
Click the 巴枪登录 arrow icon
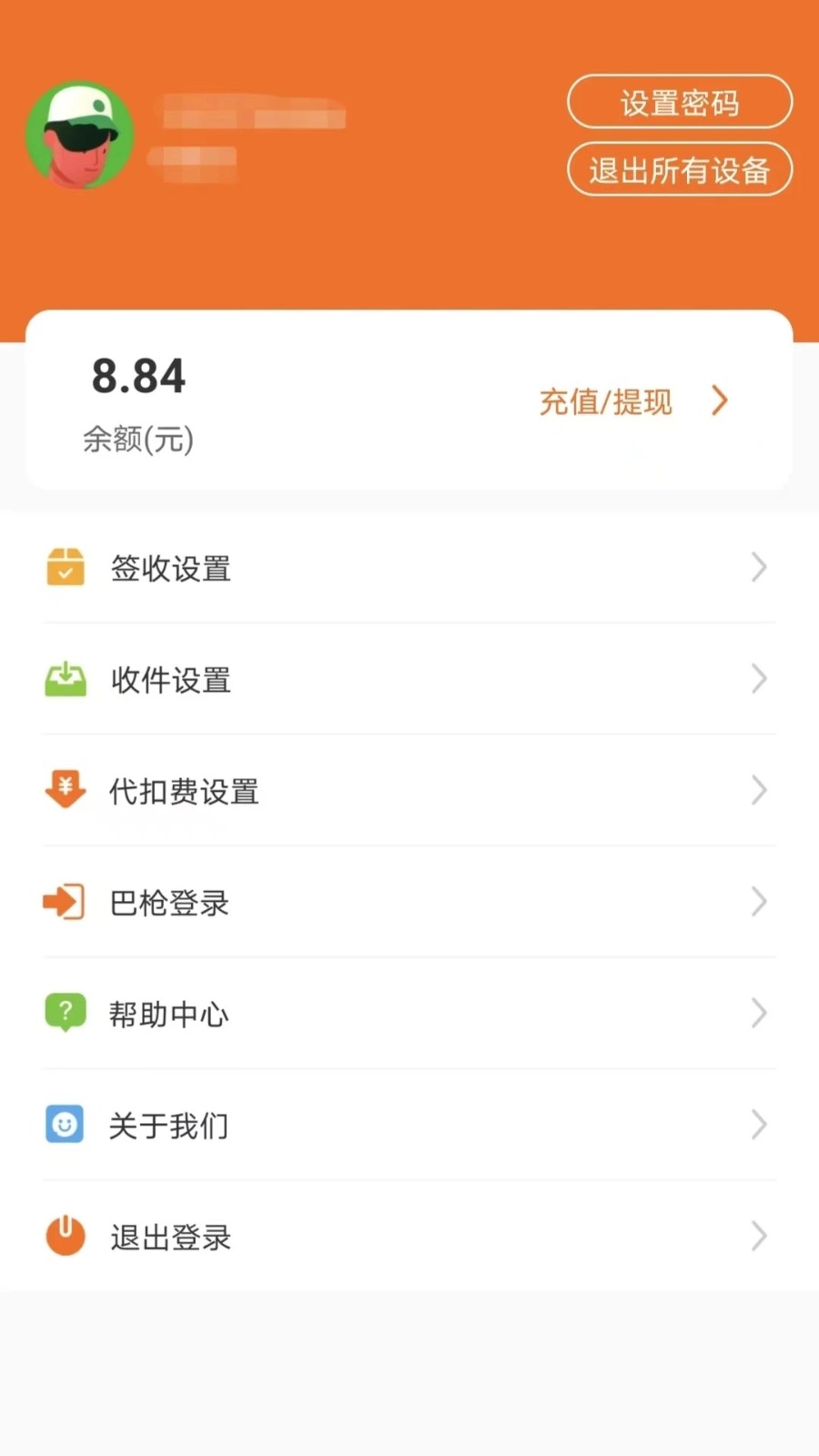pyautogui.click(x=65, y=902)
